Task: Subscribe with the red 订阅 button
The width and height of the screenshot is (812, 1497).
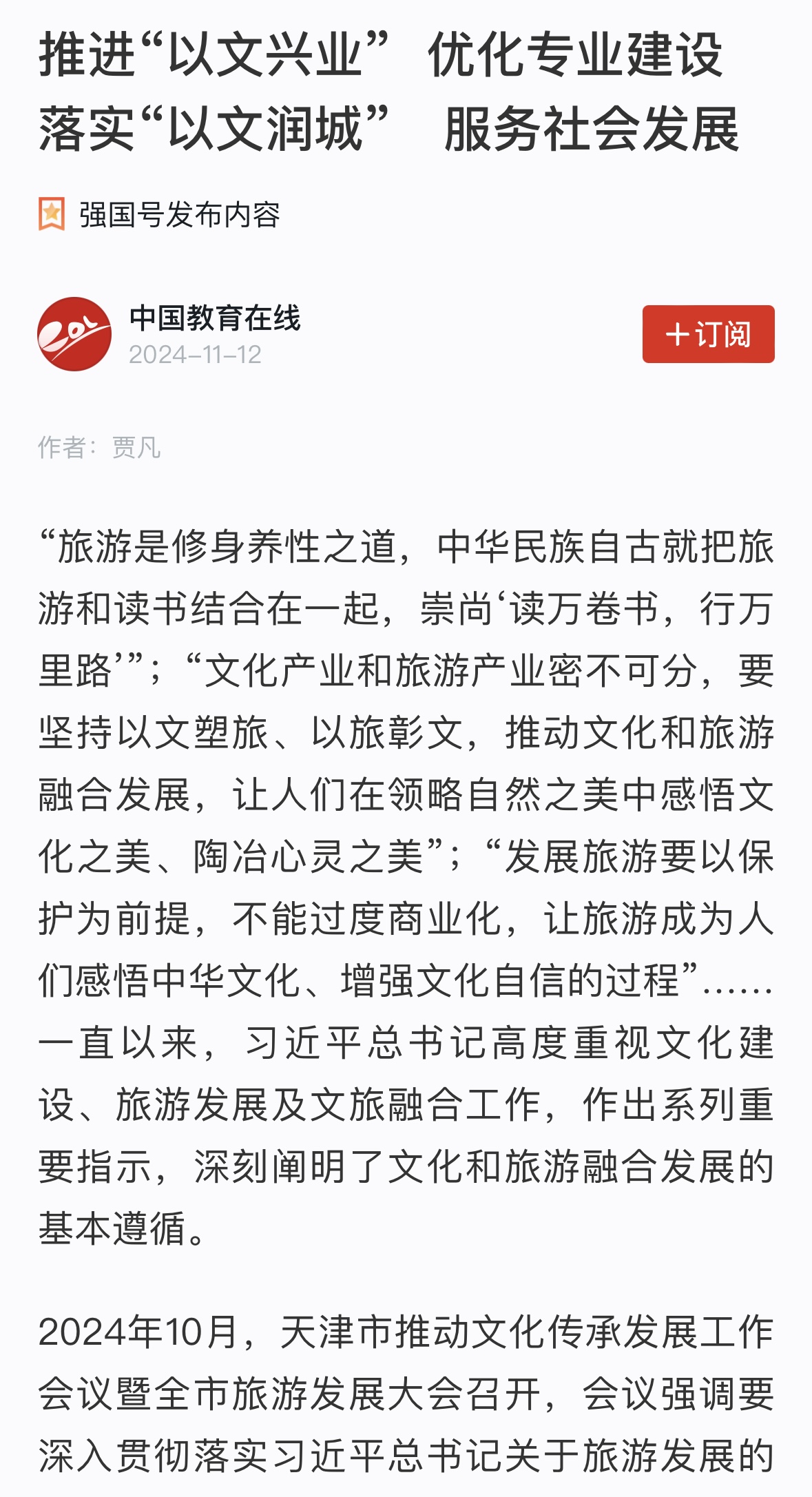Action: tap(708, 334)
